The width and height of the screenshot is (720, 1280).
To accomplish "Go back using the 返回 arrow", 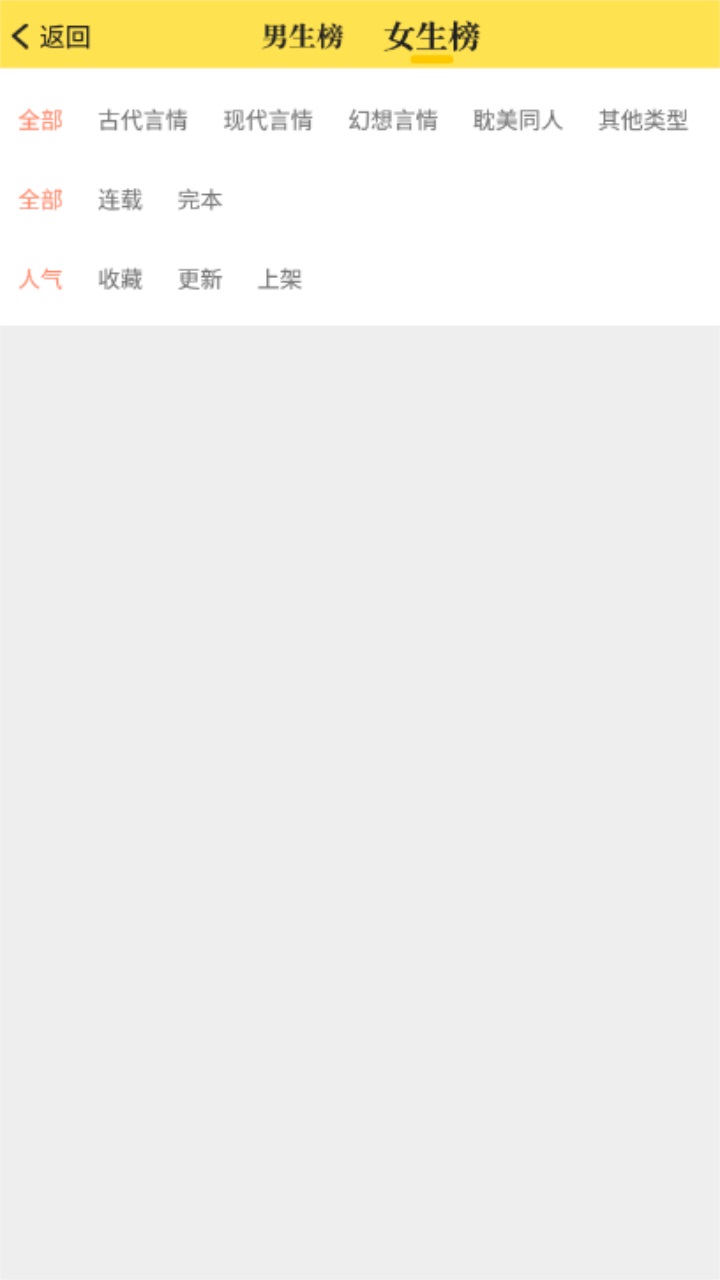I will point(48,37).
